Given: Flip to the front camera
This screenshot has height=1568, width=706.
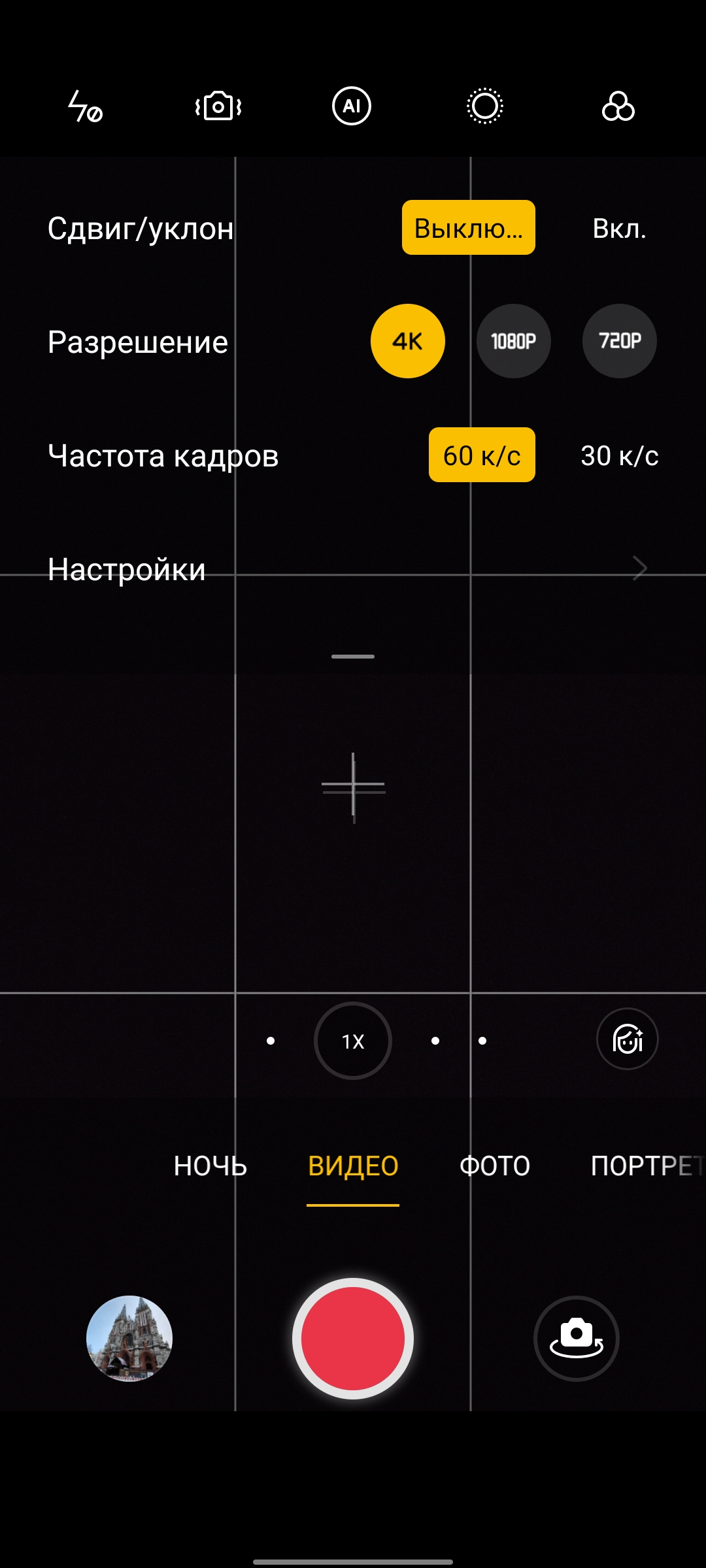Looking at the screenshot, I should (x=576, y=1338).
